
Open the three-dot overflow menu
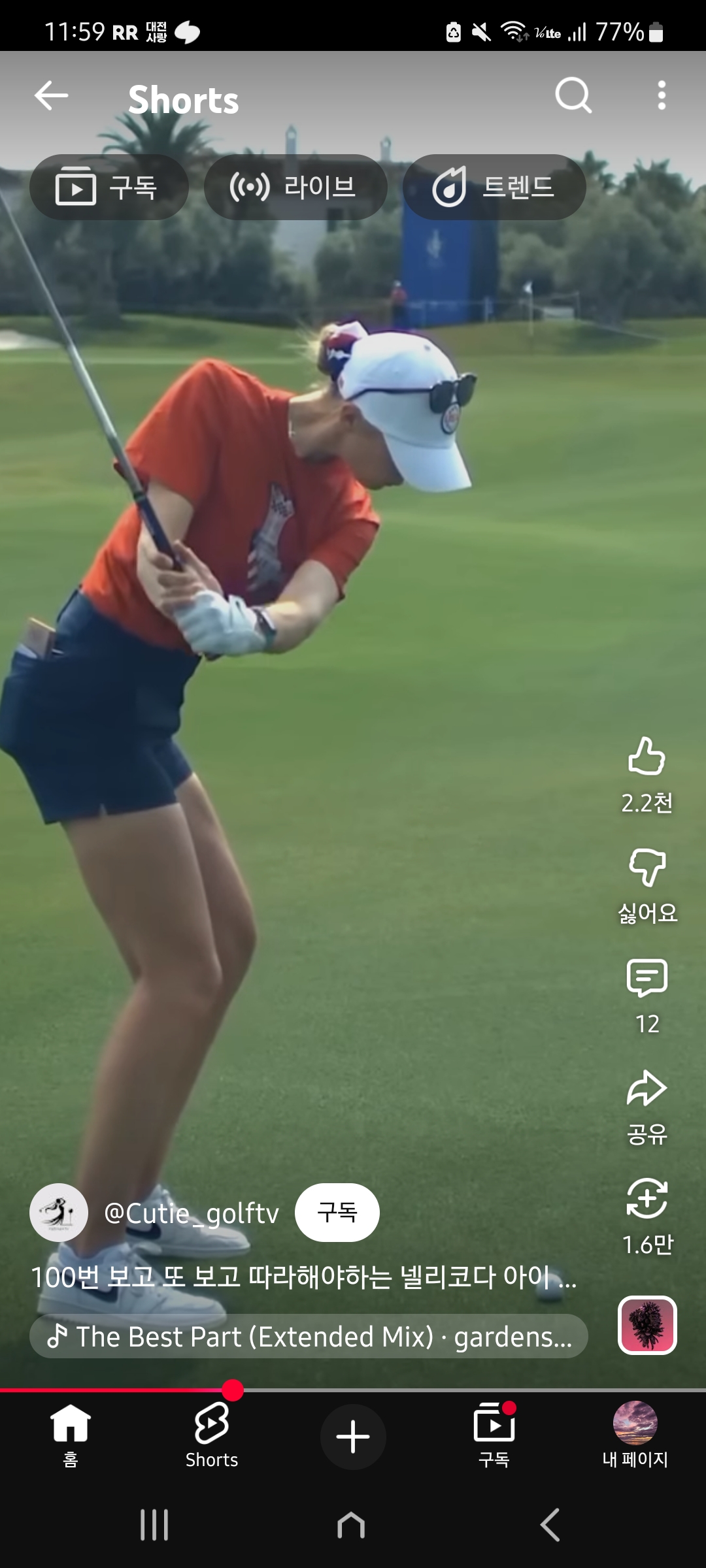coord(662,96)
